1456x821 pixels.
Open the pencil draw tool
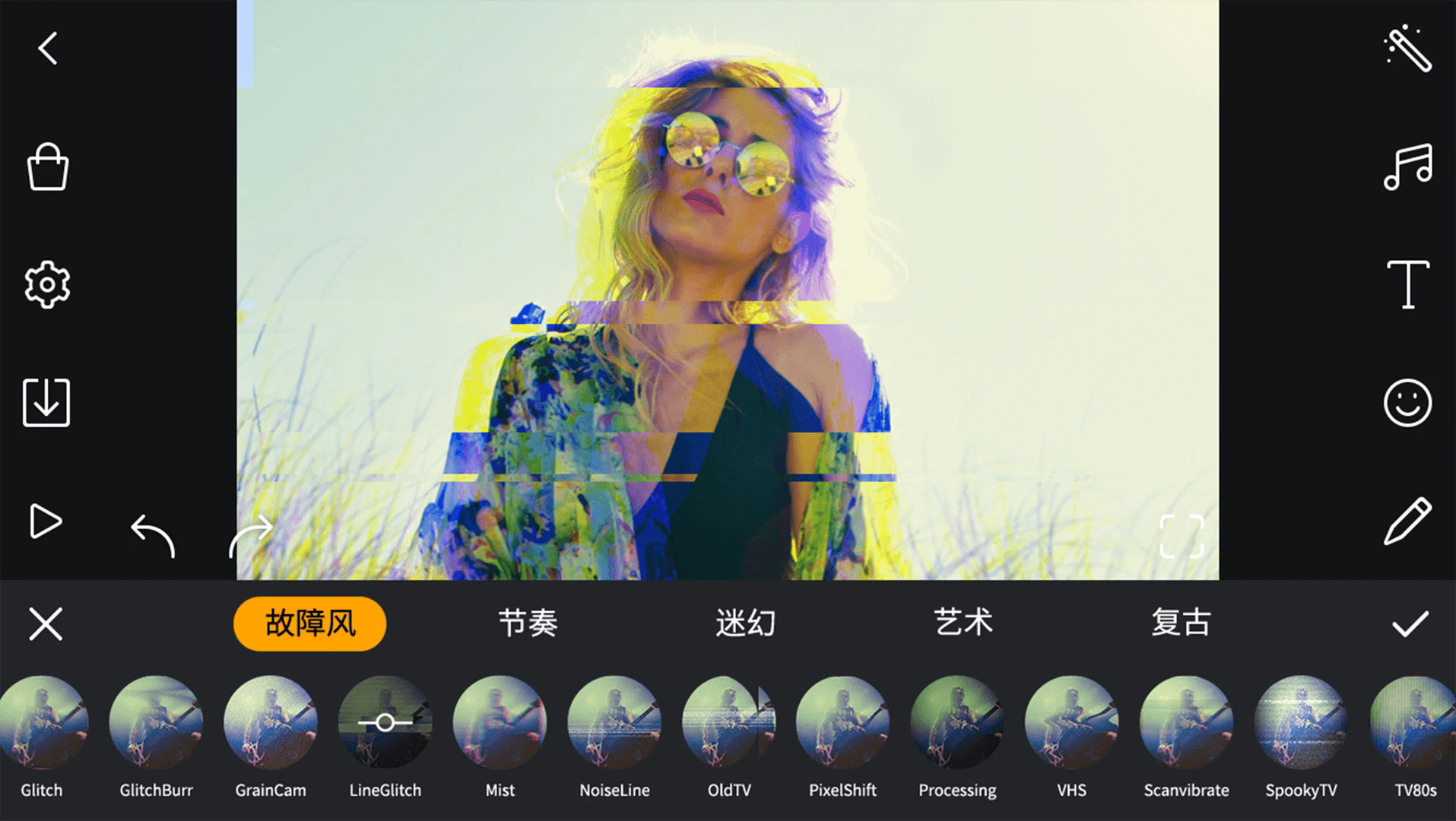pos(1407,522)
